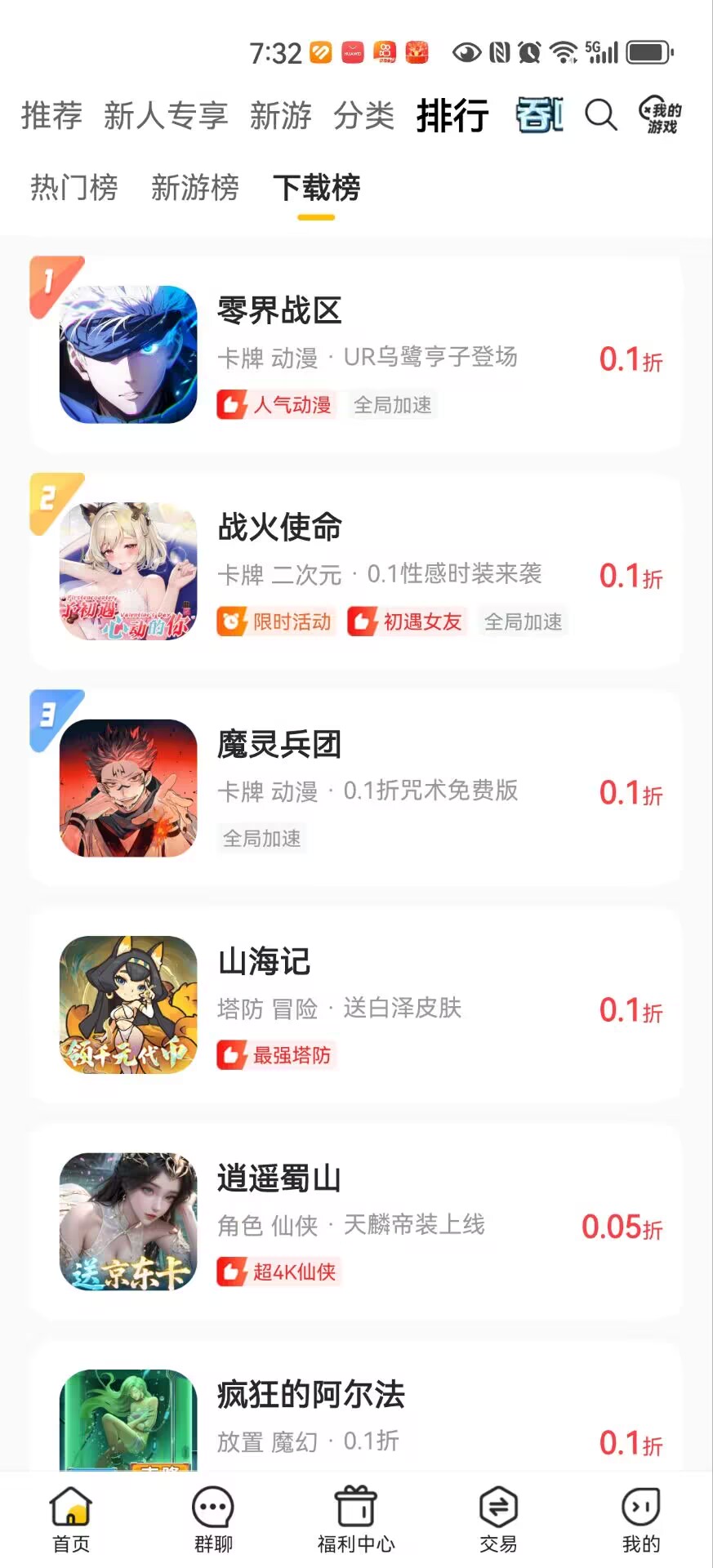Select the 热门榜 ranking
Screen dimensions: 713x1568
tap(74, 188)
